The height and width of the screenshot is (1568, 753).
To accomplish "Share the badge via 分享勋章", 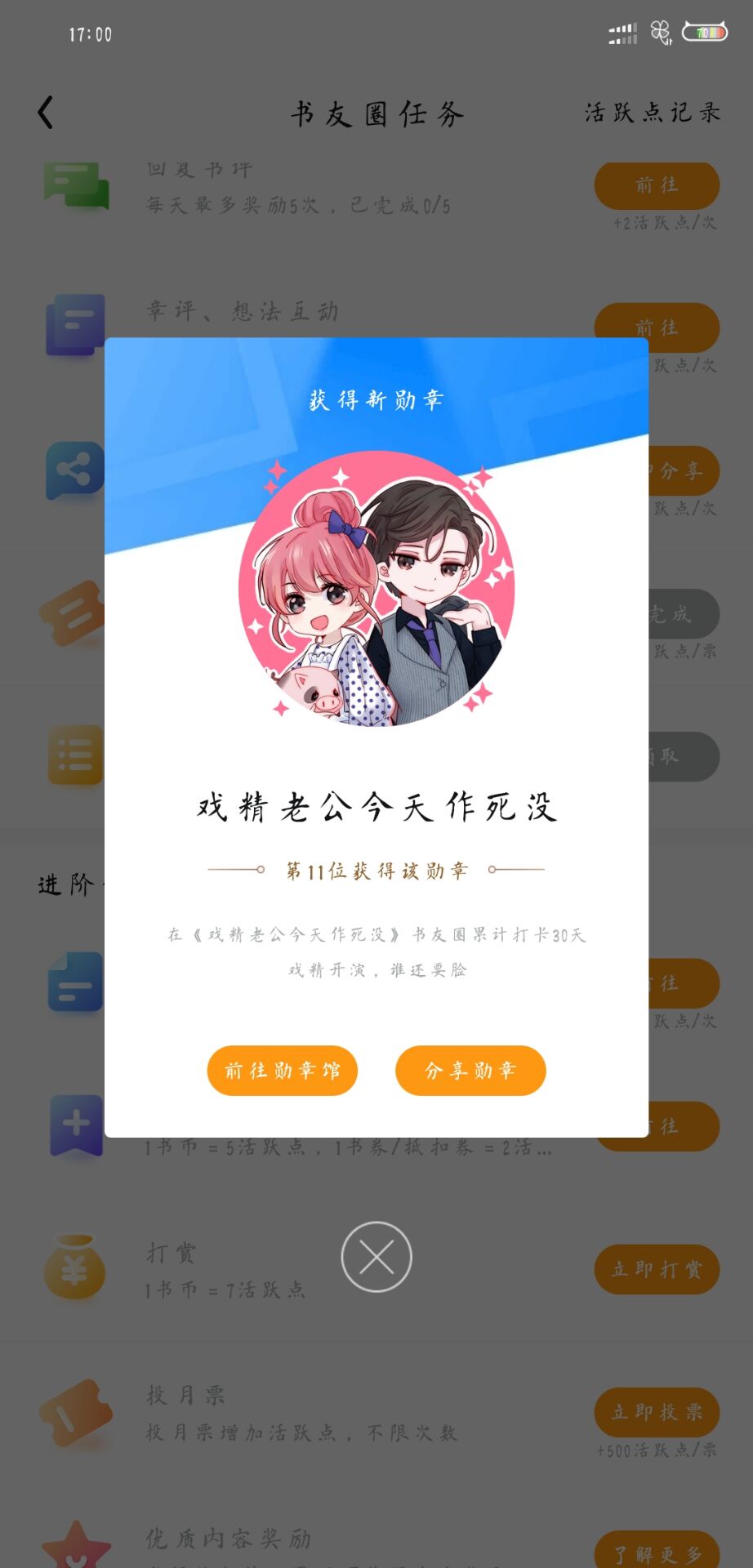I will click(470, 1070).
